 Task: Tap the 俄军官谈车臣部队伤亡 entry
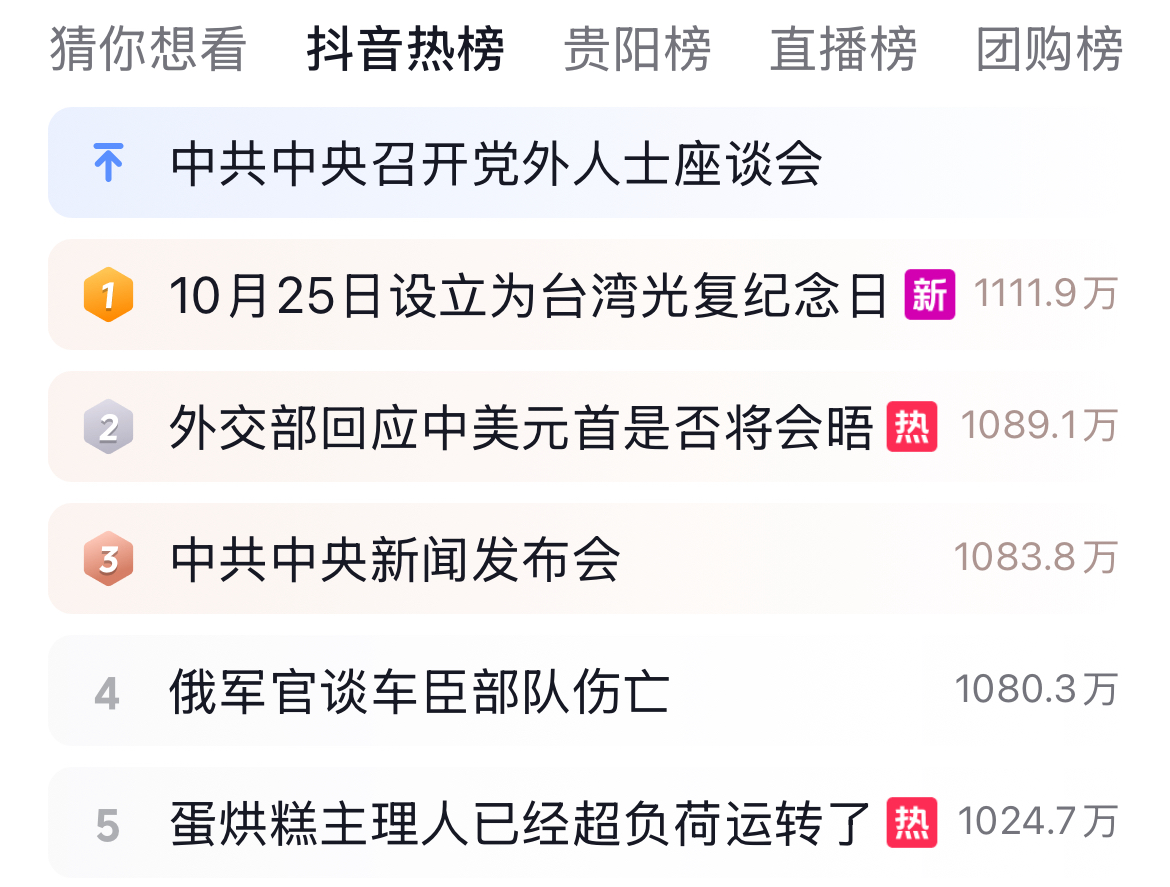pyautogui.click(x=419, y=691)
